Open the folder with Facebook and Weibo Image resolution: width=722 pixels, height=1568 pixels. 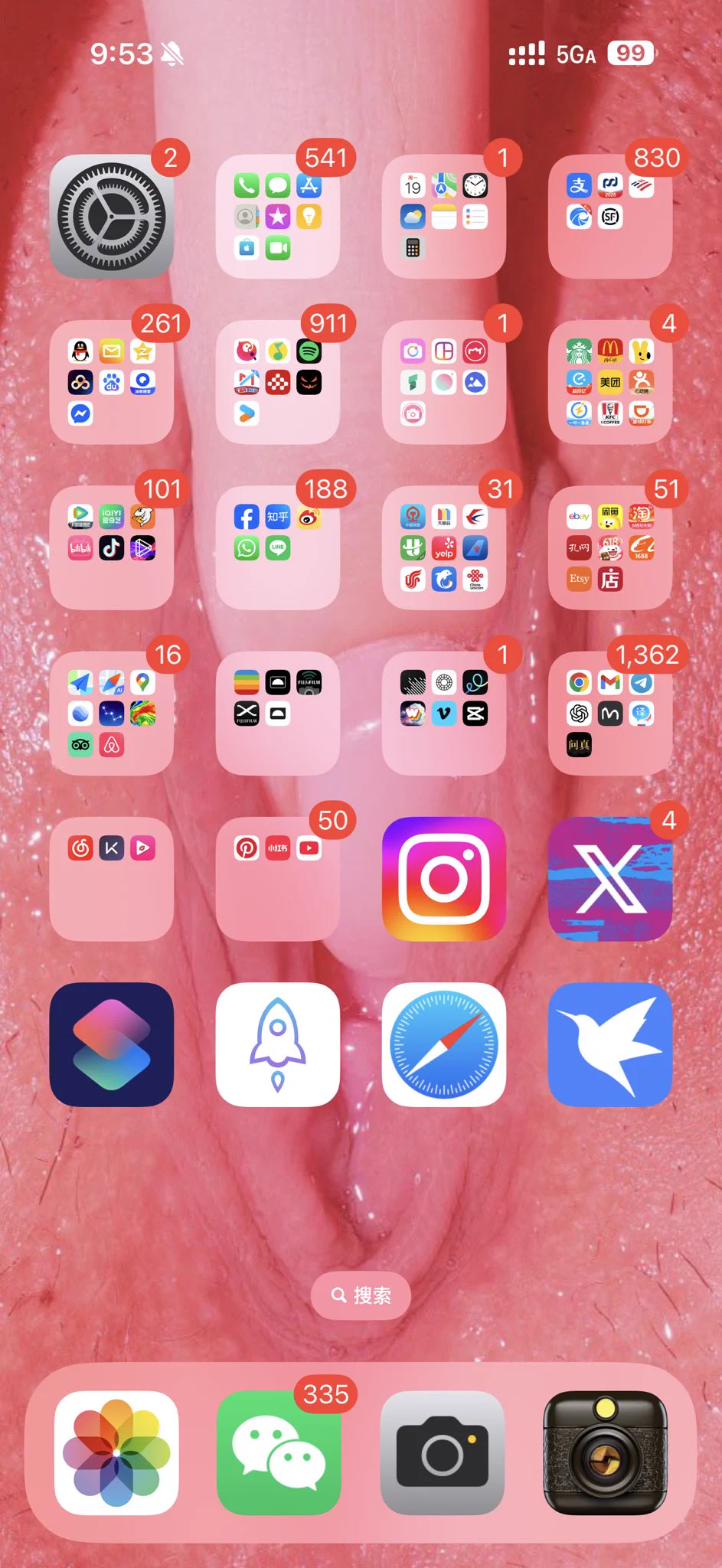(278, 547)
